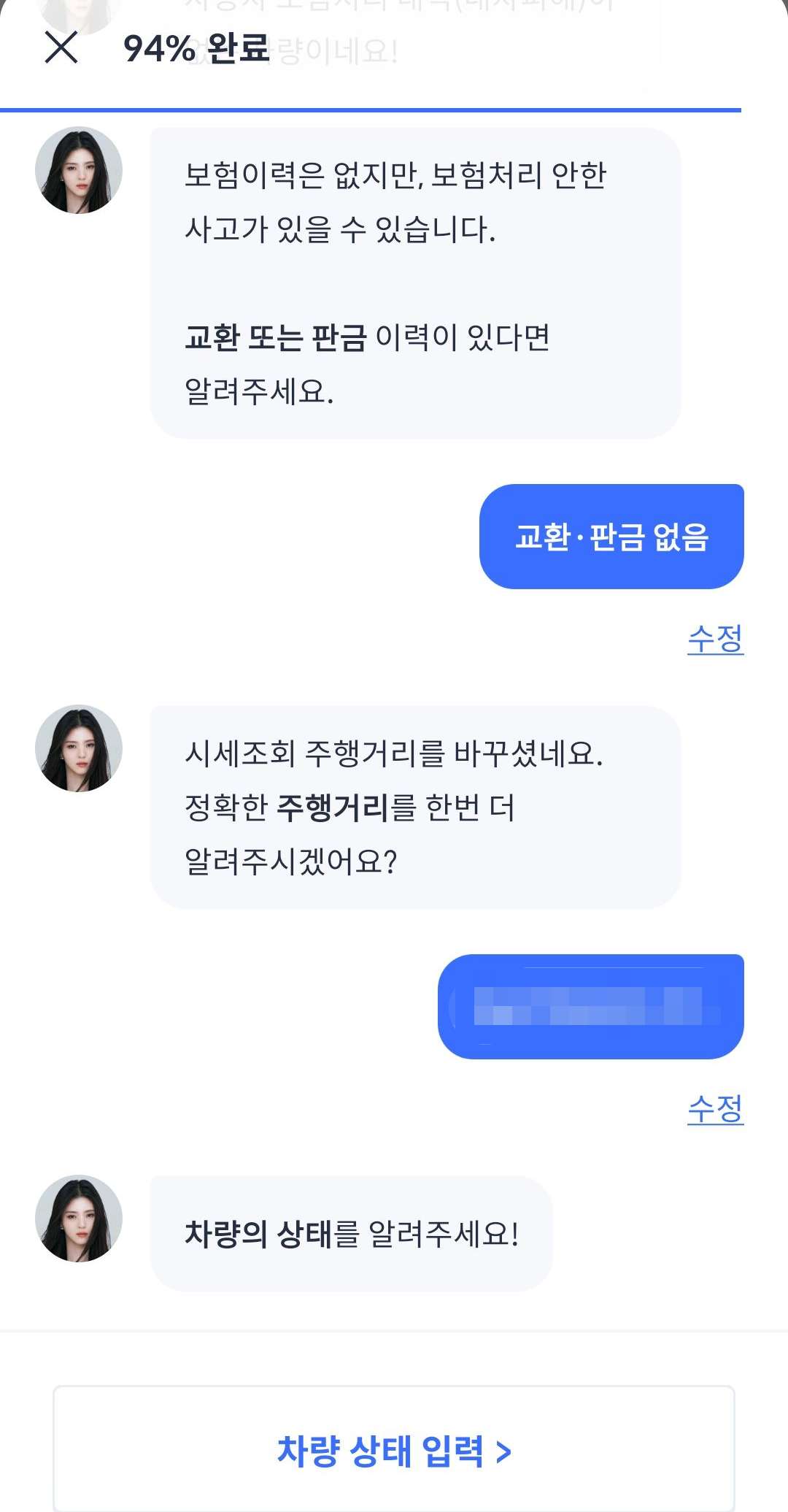Screen dimensions: 788x1512
Task: Tap the blue progress bar under the header
Action: click(x=394, y=108)
